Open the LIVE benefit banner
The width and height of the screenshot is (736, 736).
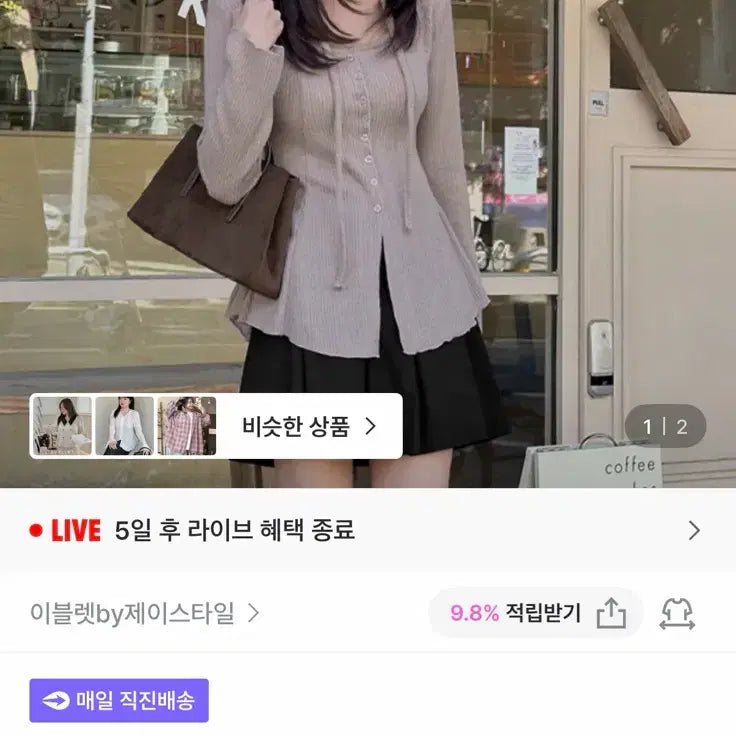367,530
